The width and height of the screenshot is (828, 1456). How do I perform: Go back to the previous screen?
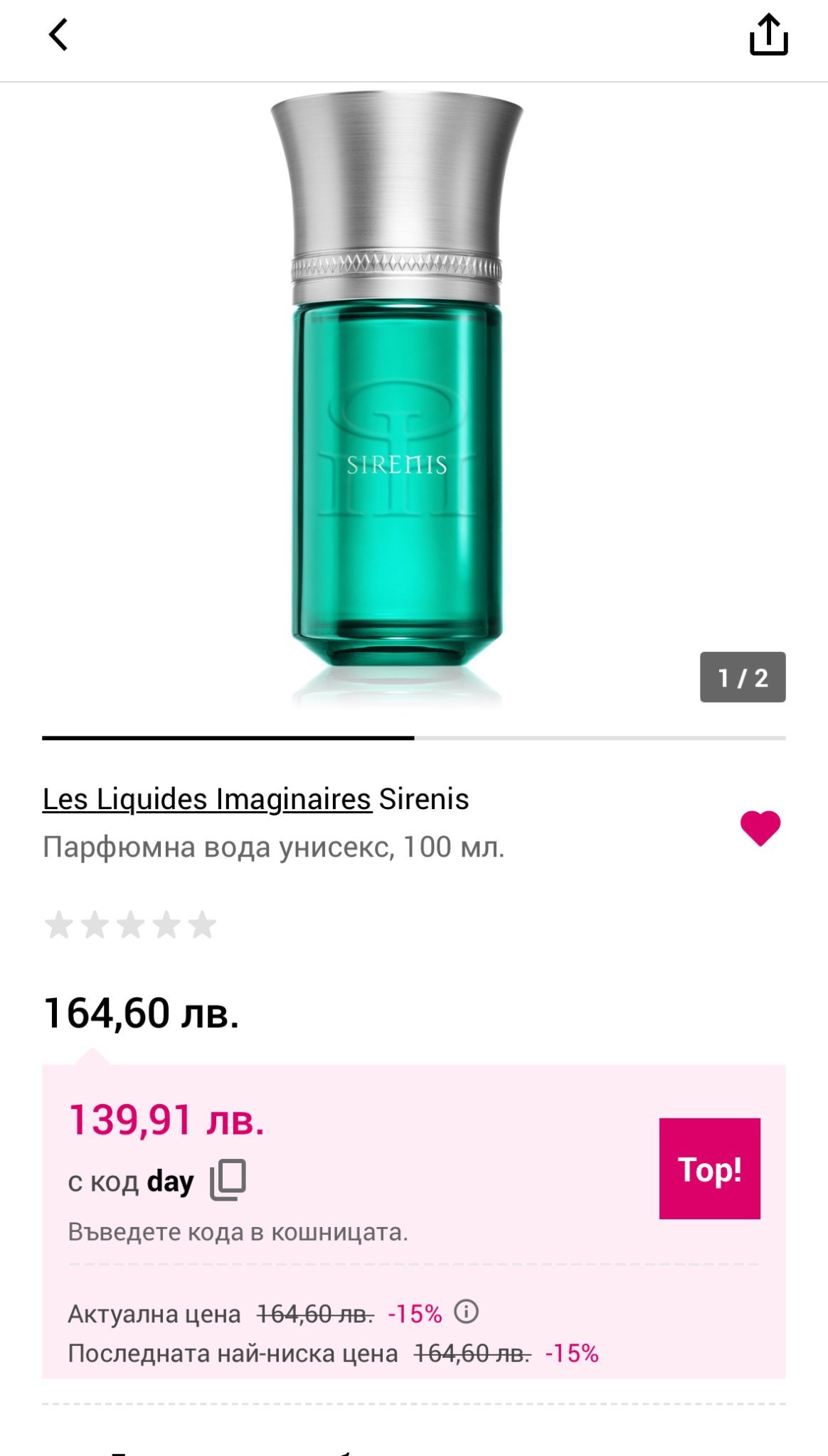point(58,35)
